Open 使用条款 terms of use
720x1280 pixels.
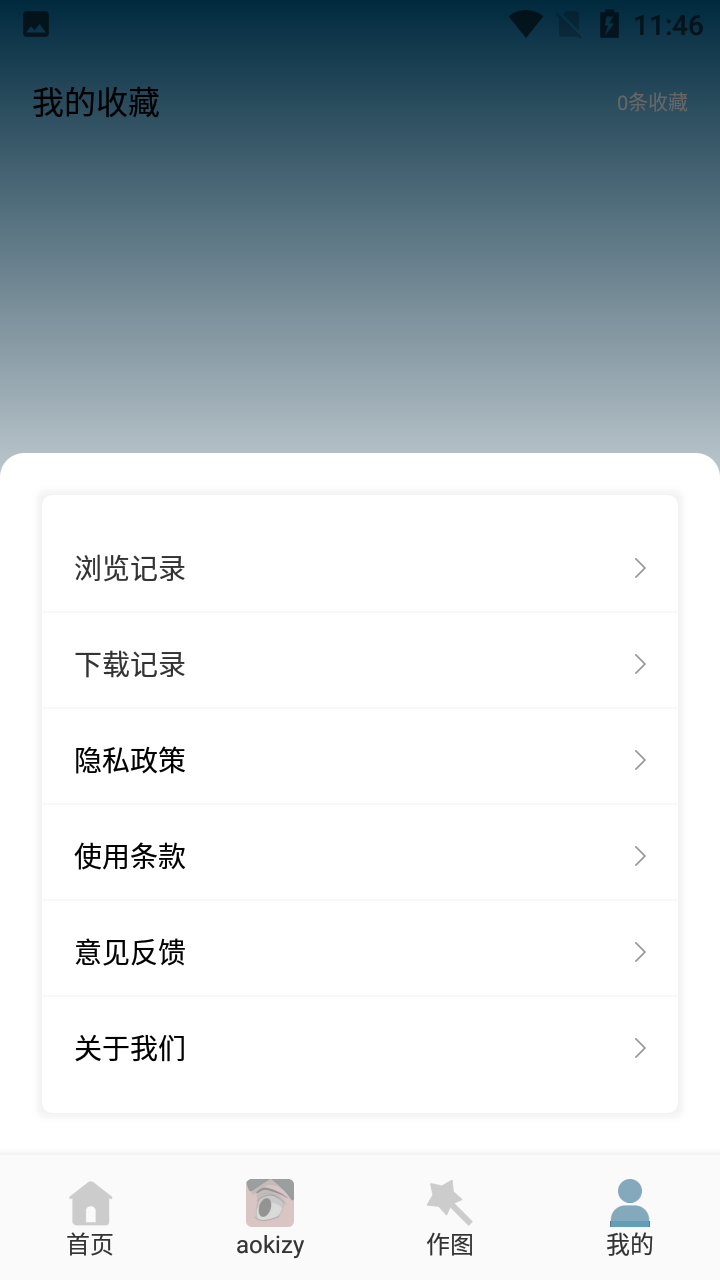[360, 856]
